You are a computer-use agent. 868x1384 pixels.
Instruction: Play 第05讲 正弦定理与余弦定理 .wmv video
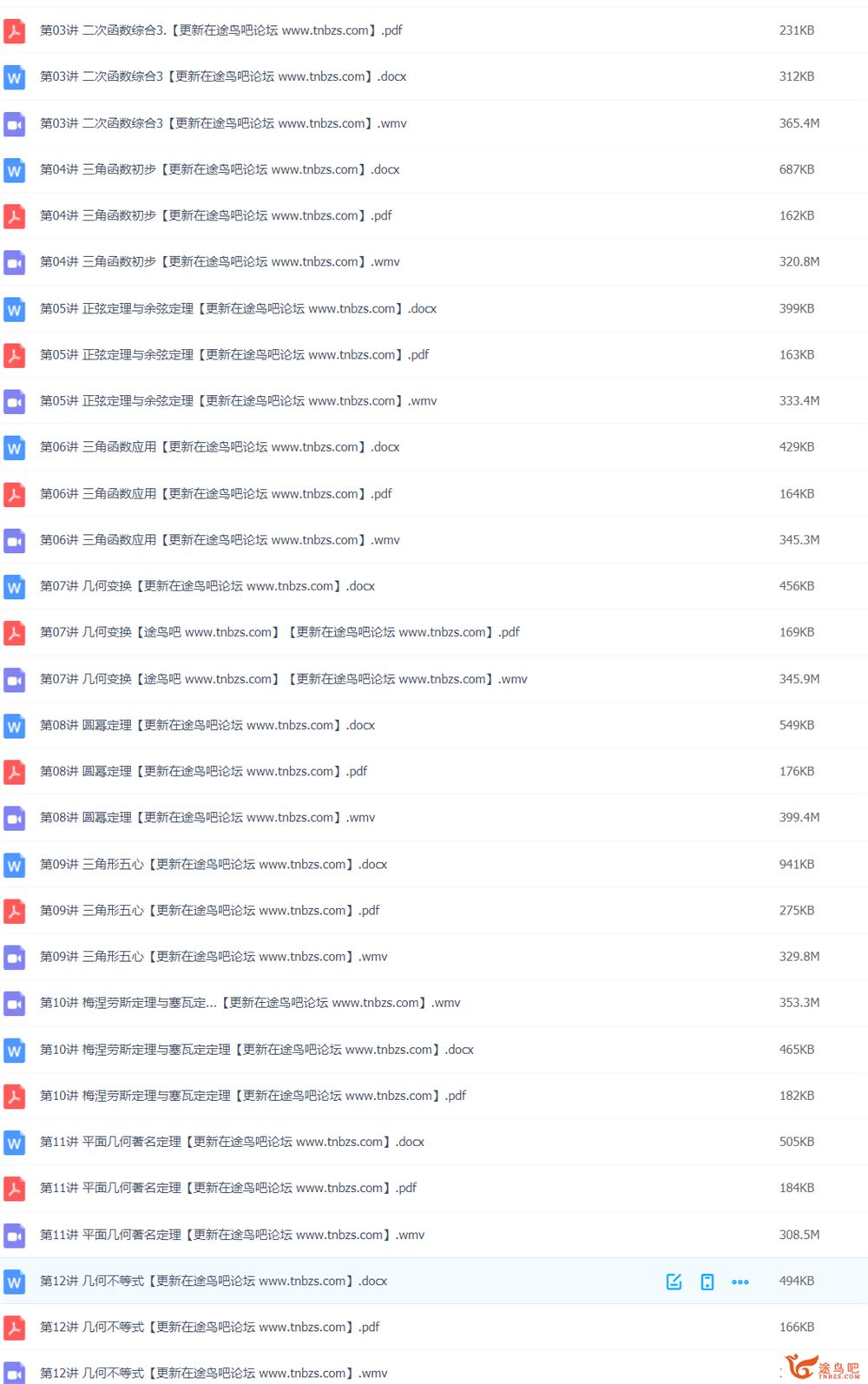(x=238, y=401)
